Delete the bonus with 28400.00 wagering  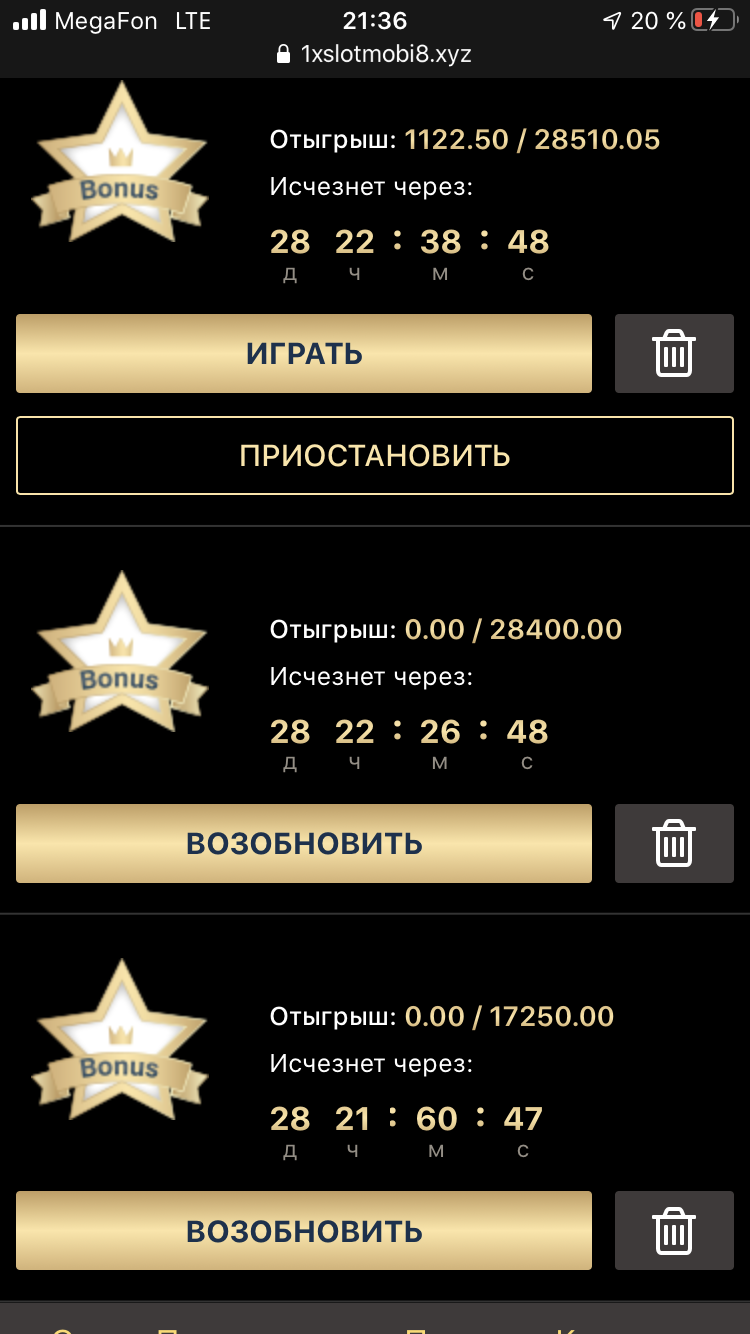674,843
